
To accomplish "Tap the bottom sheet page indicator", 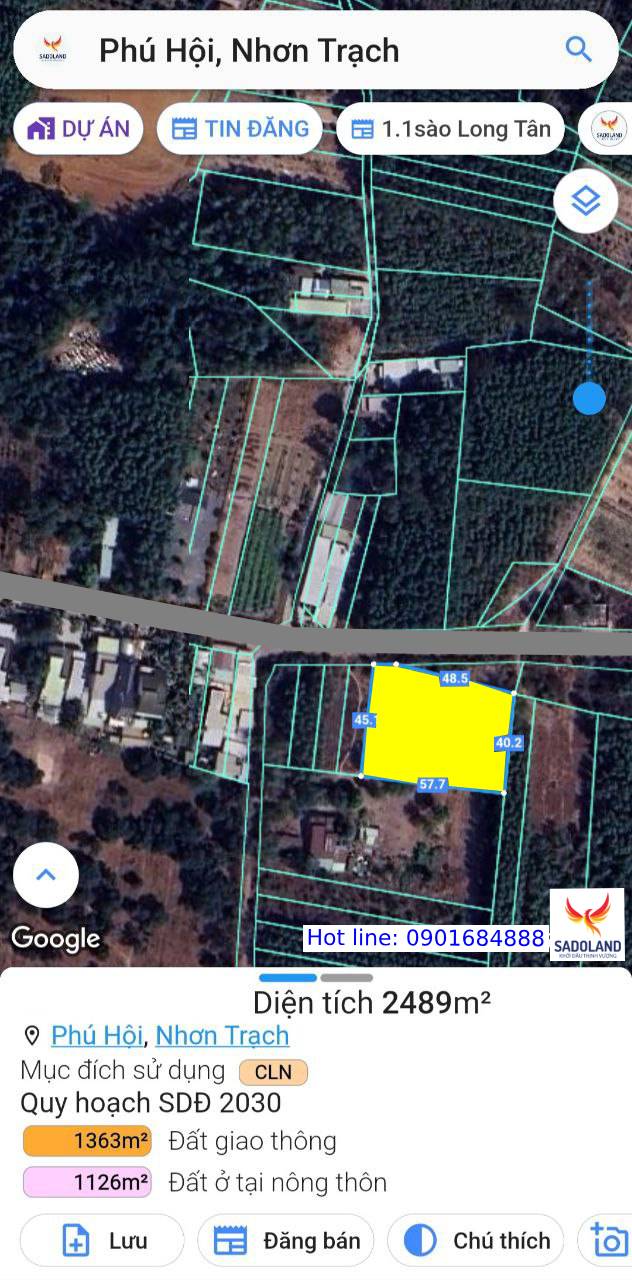I will point(316,978).
